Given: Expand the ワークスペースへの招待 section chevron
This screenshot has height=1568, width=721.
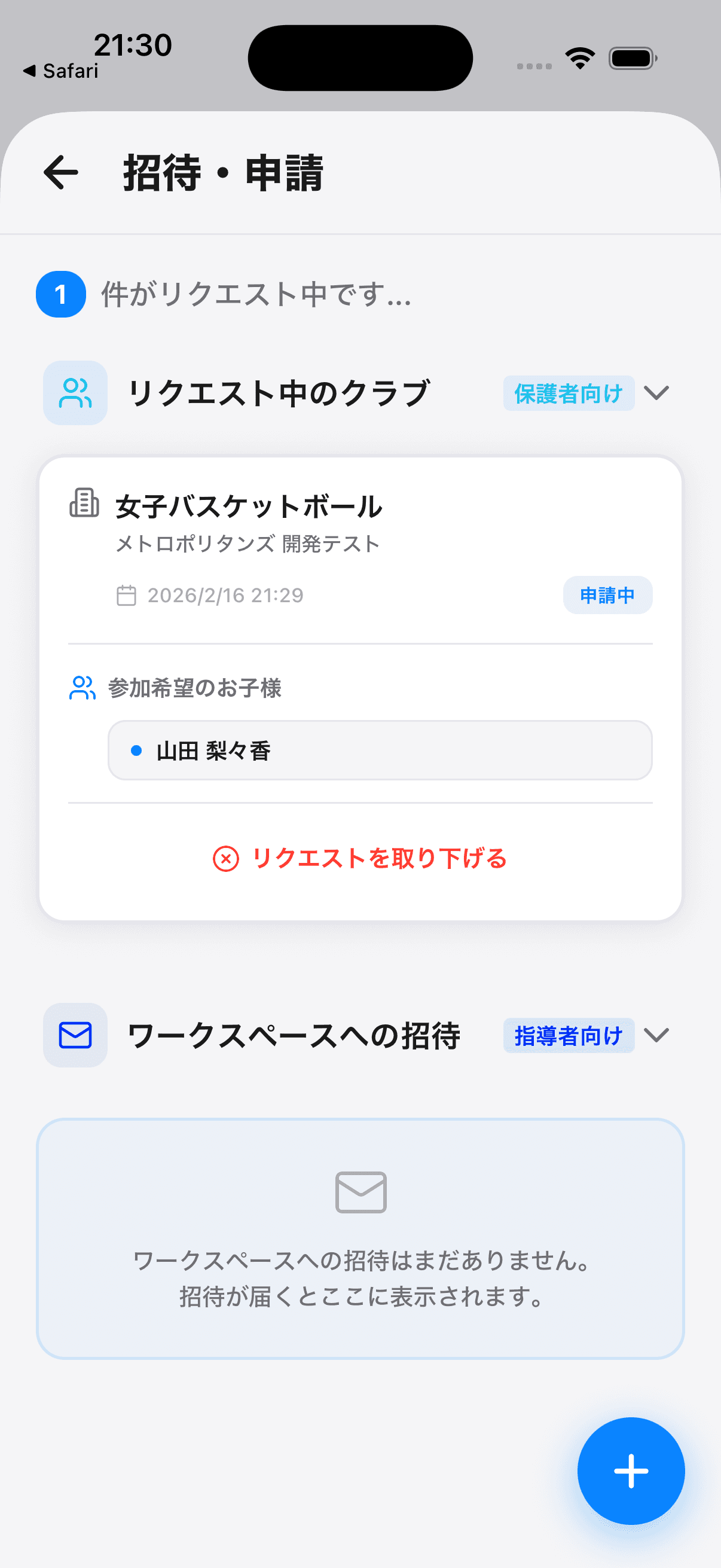Looking at the screenshot, I should [656, 1036].
